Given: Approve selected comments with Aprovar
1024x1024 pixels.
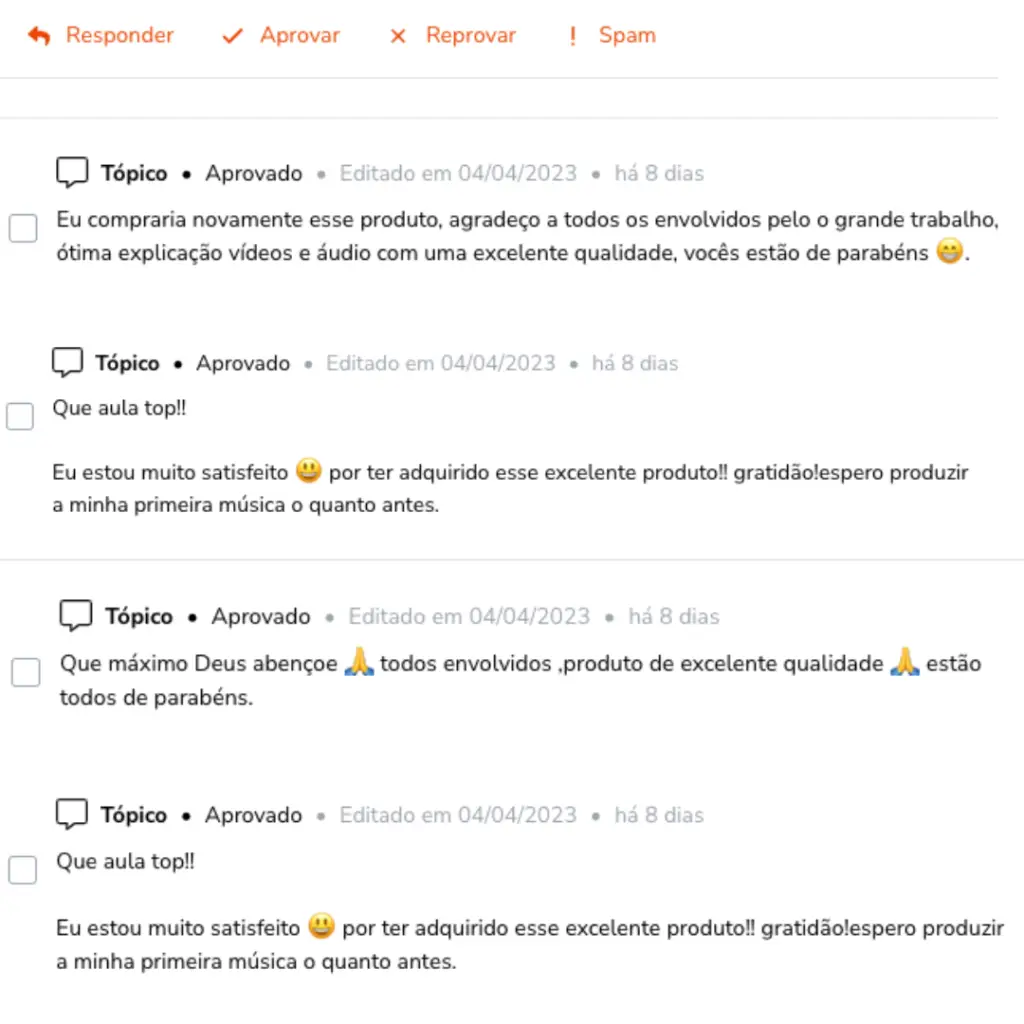Looking at the screenshot, I should tap(281, 36).
